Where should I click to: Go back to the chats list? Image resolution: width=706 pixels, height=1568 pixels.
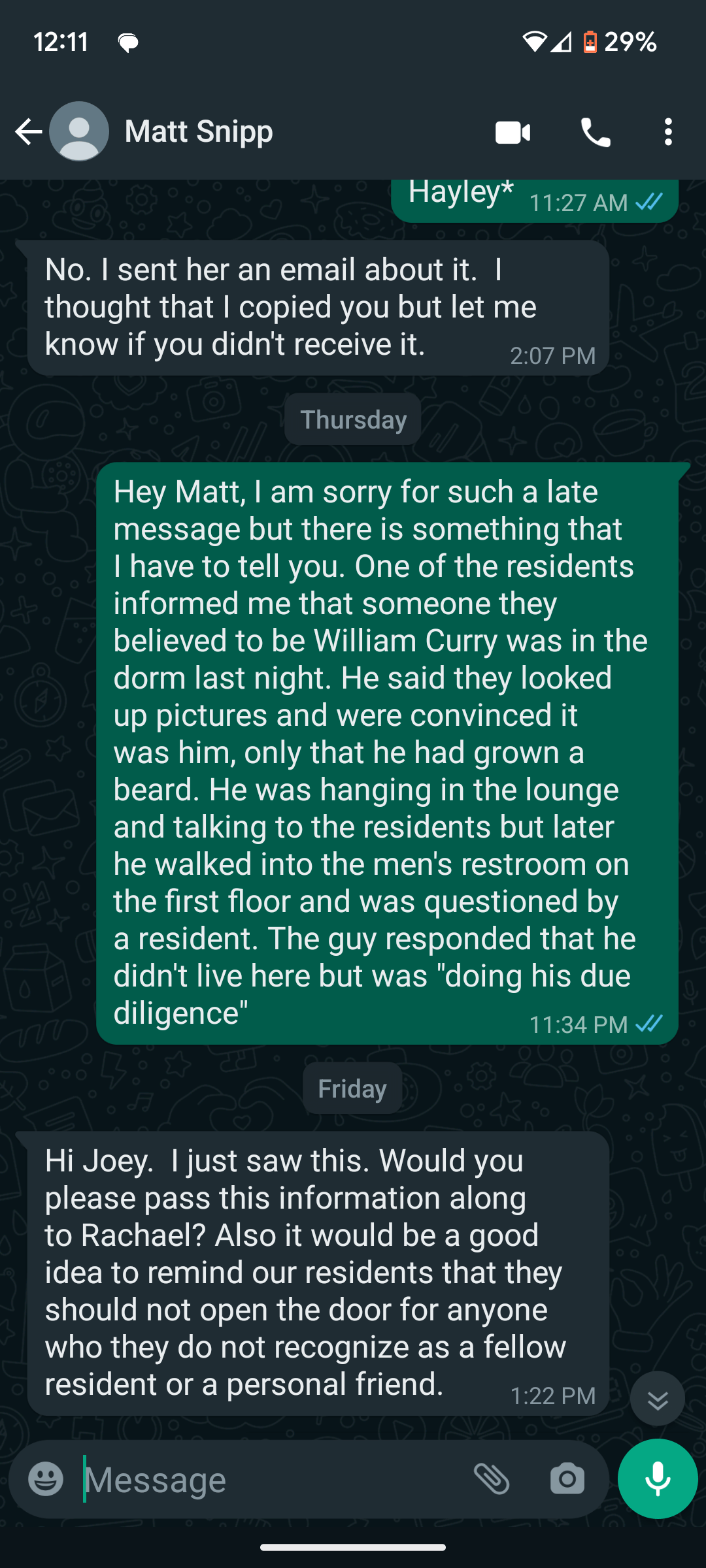[28, 132]
